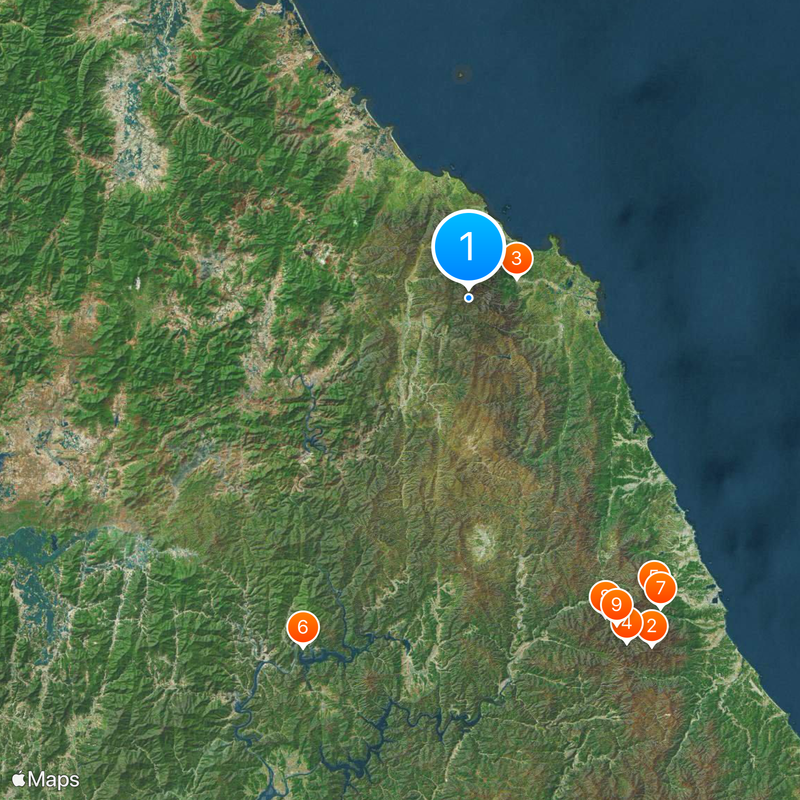
Task: Tap the orange map pin numbered 9
Action: click(616, 604)
